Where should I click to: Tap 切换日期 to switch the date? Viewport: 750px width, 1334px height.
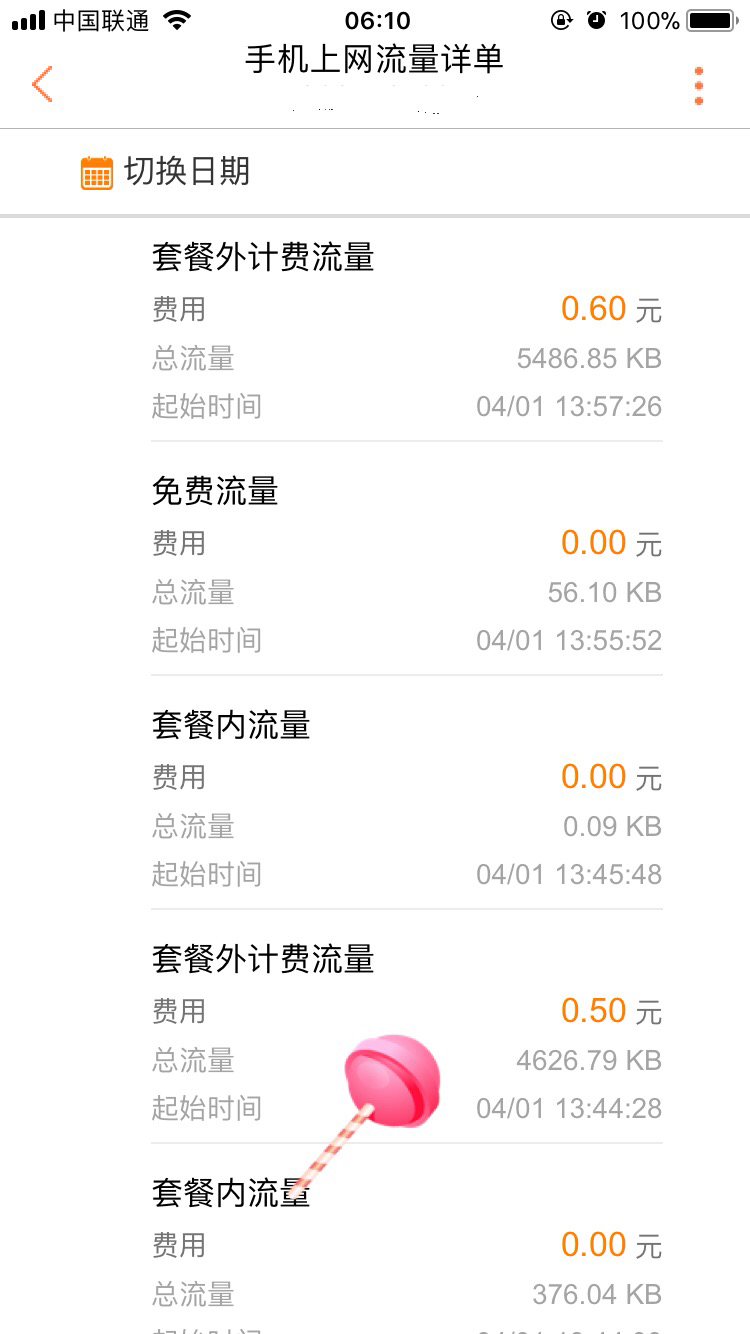point(166,172)
